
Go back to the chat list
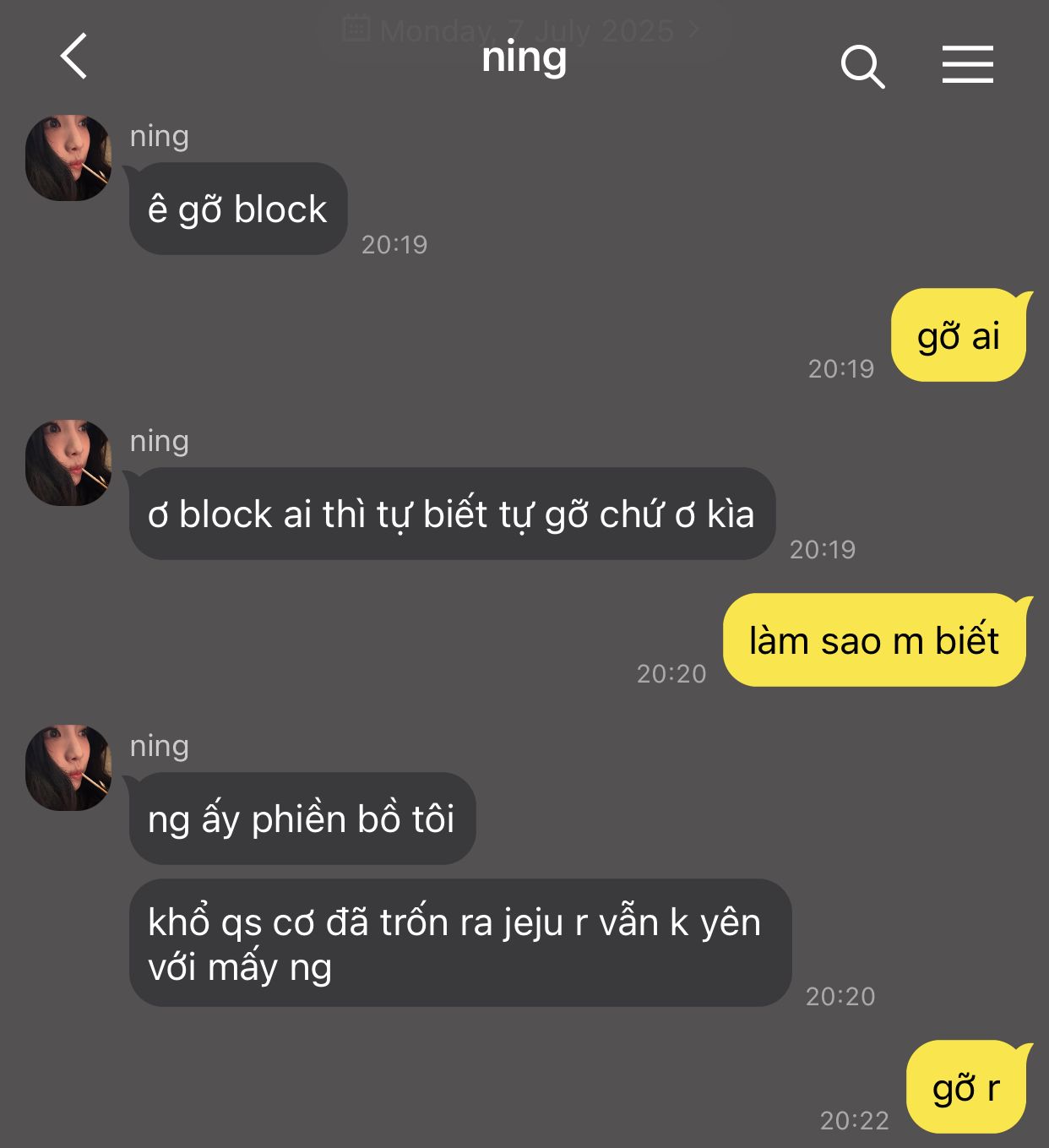pos(74,57)
